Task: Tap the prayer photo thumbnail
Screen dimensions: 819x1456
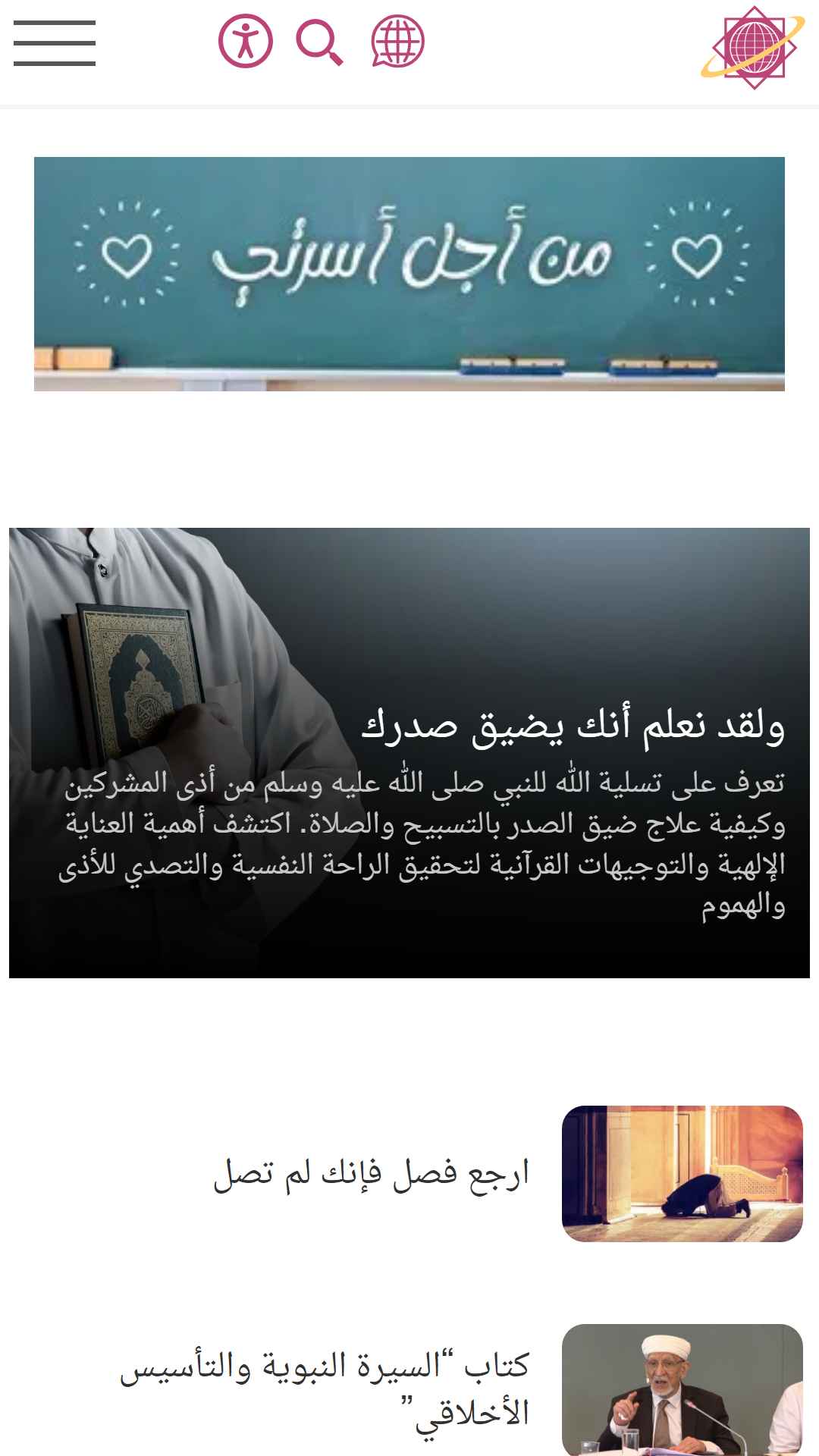Action: tap(682, 1174)
